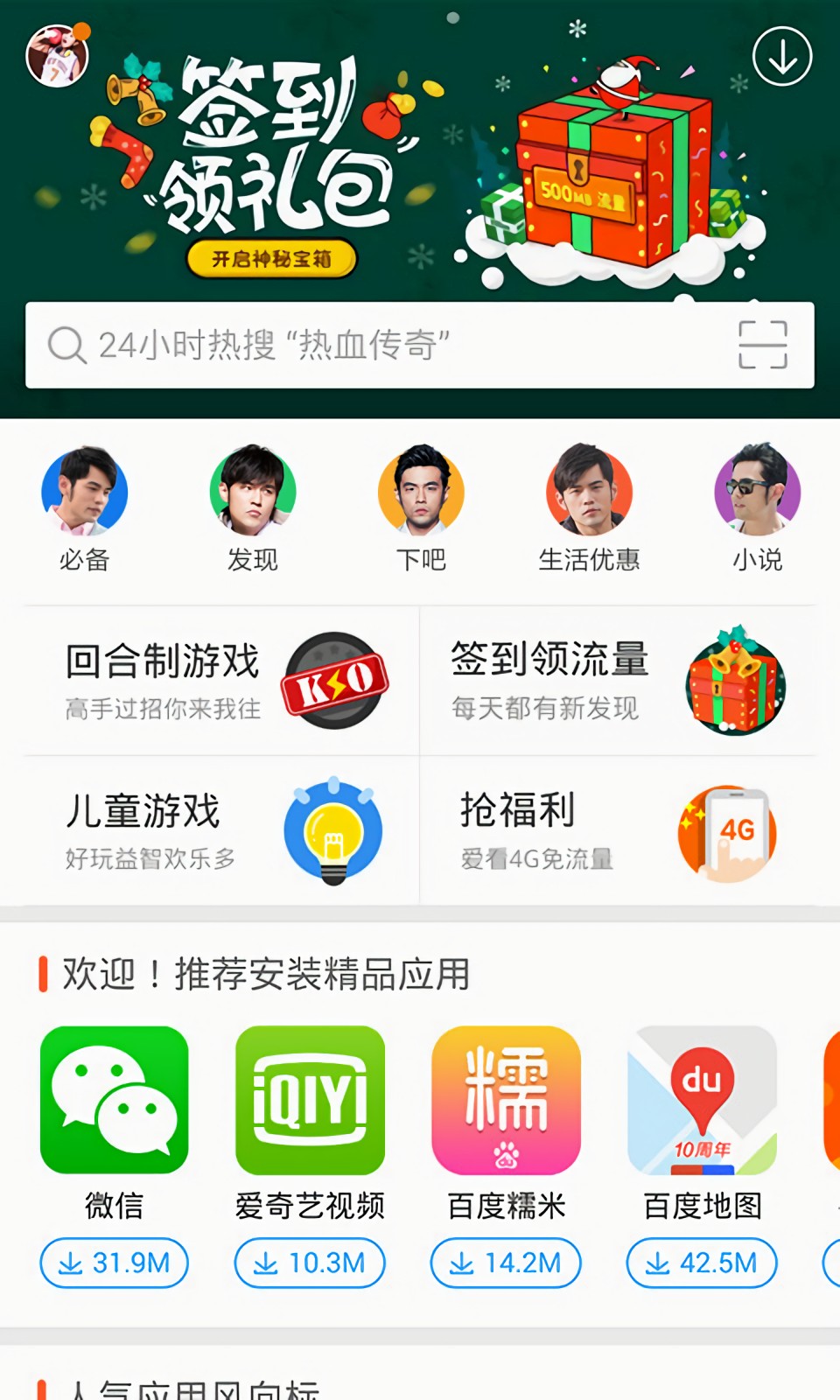This screenshot has width=840, height=1400.
Task: Tap the 百度糯米 app thumbnail
Action: [505, 1101]
